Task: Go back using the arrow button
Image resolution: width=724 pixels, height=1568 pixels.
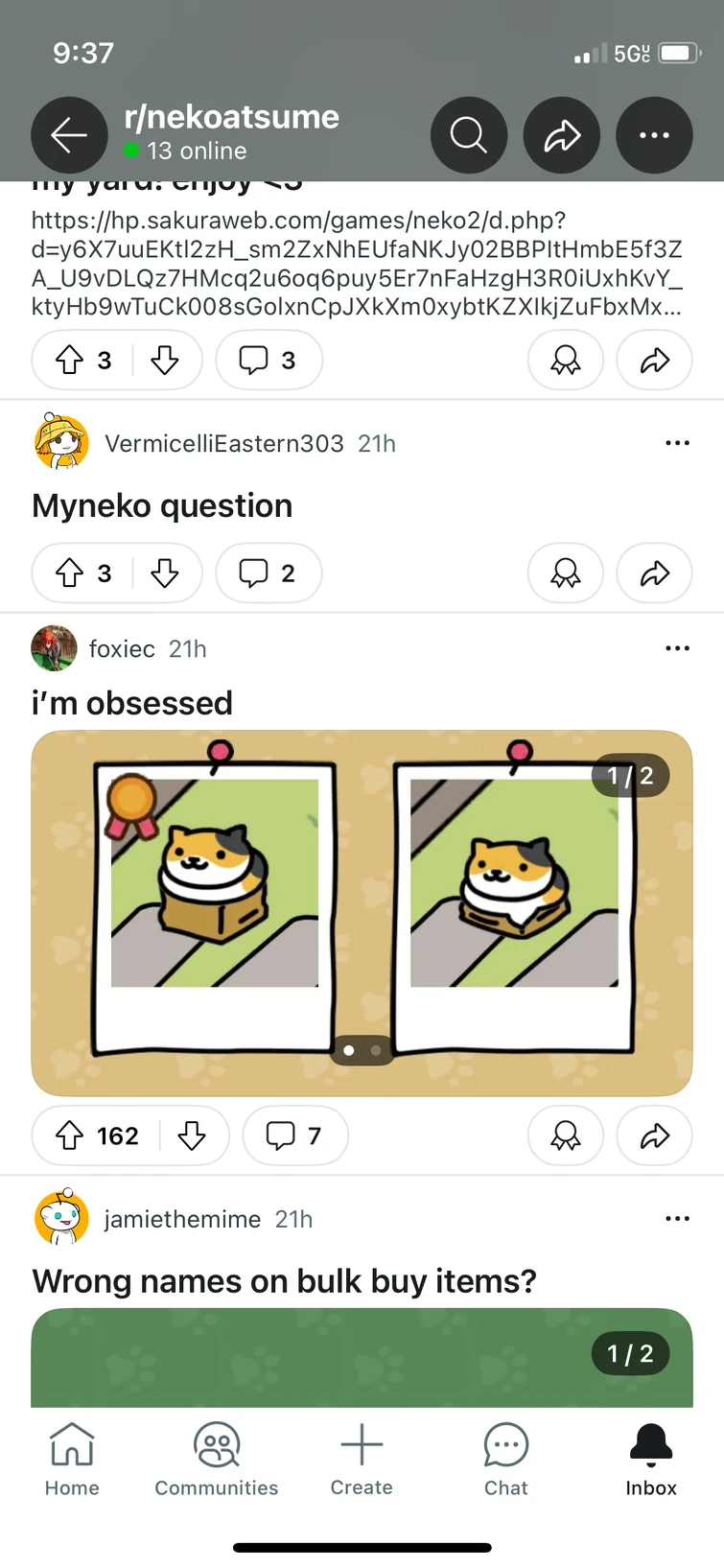Action: tap(69, 135)
